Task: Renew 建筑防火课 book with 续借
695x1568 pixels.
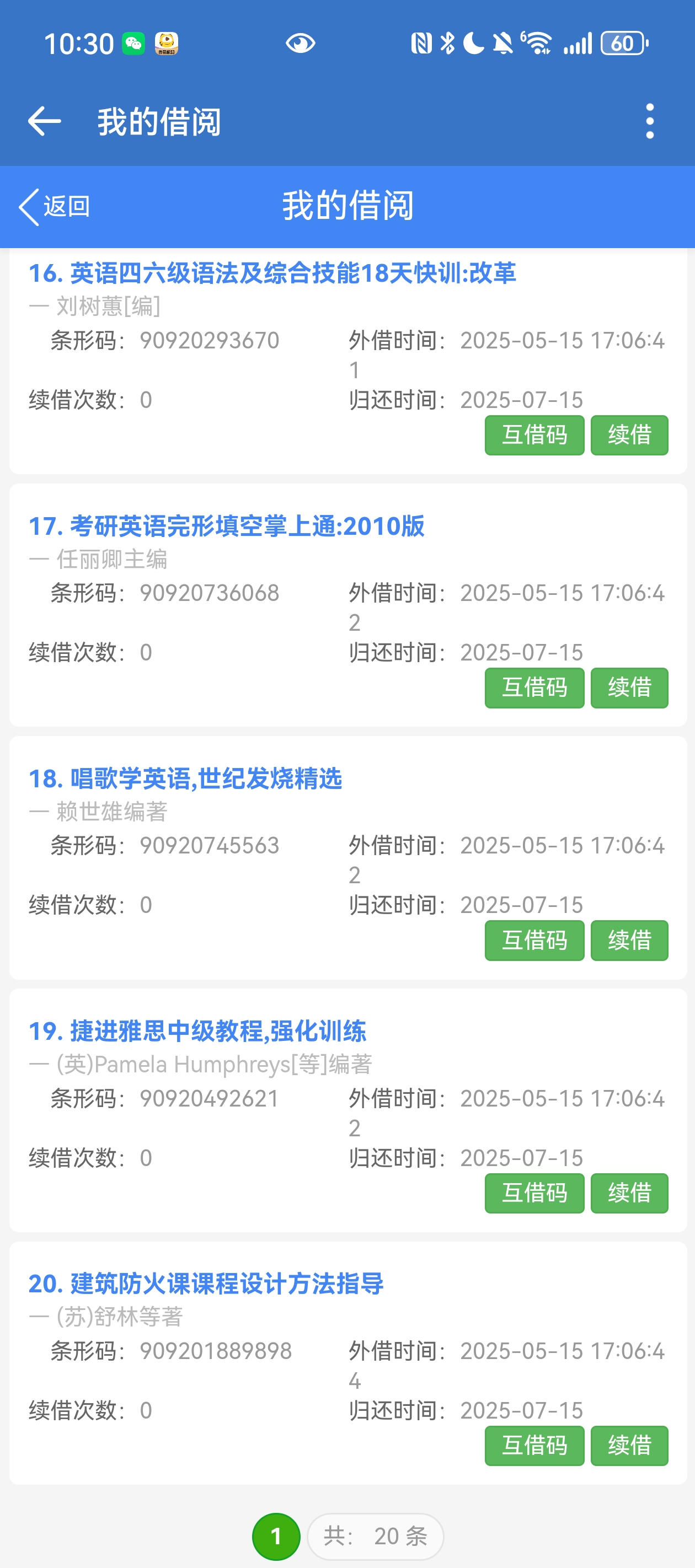Action: coord(629,1446)
